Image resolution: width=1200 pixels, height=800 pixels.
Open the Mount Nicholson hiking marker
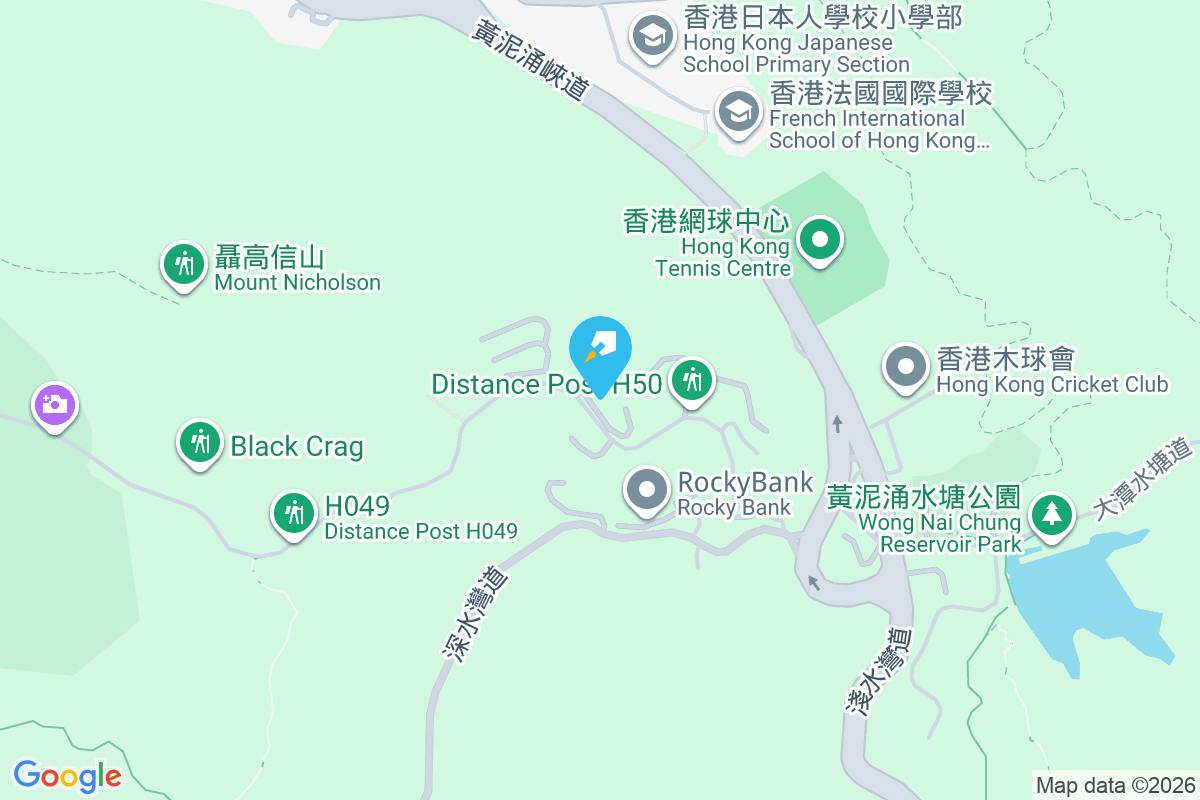click(183, 265)
